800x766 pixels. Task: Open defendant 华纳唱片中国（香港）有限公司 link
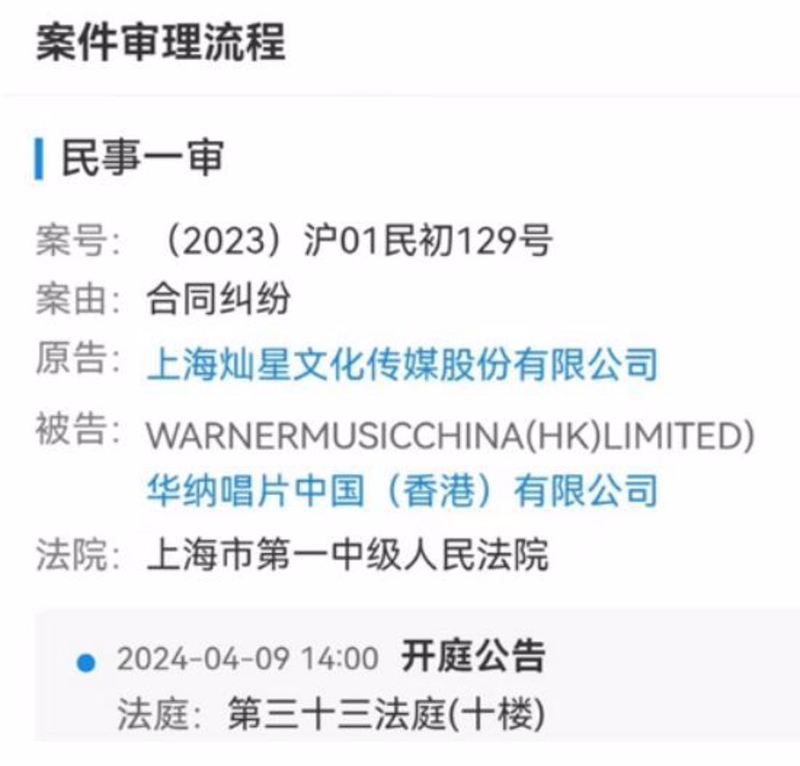coord(402,491)
